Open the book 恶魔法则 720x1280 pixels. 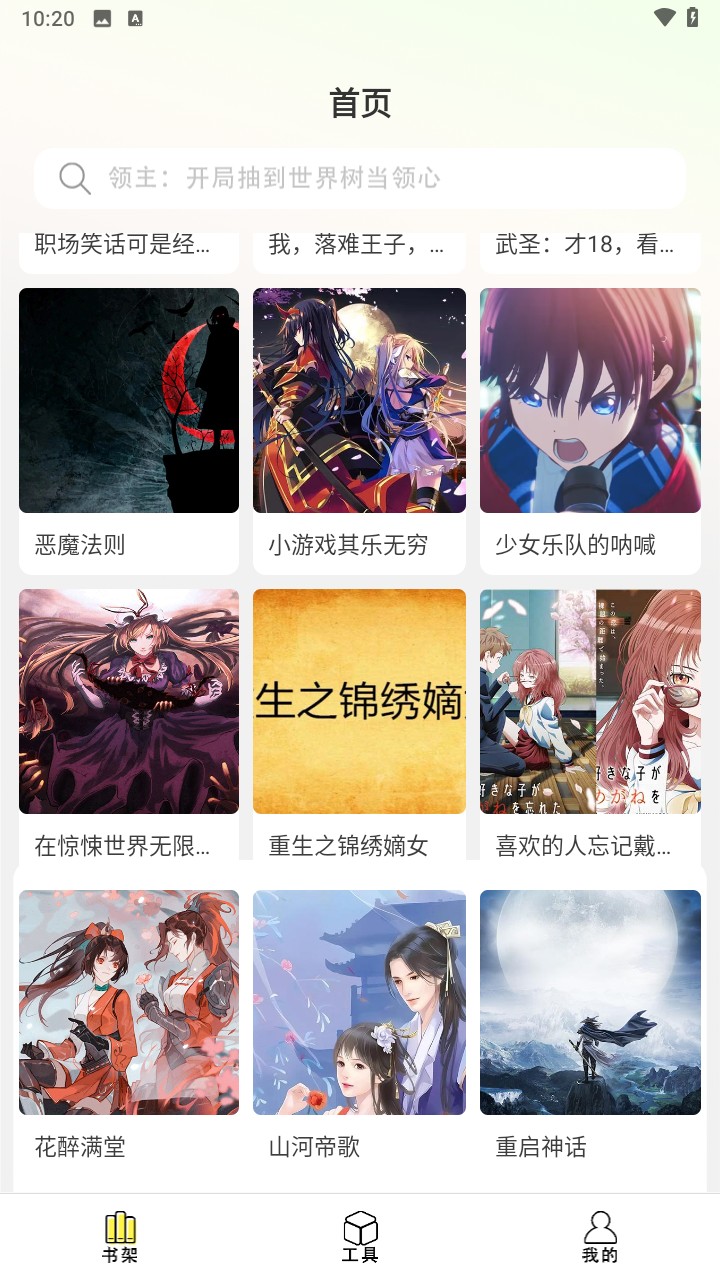[x=128, y=400]
